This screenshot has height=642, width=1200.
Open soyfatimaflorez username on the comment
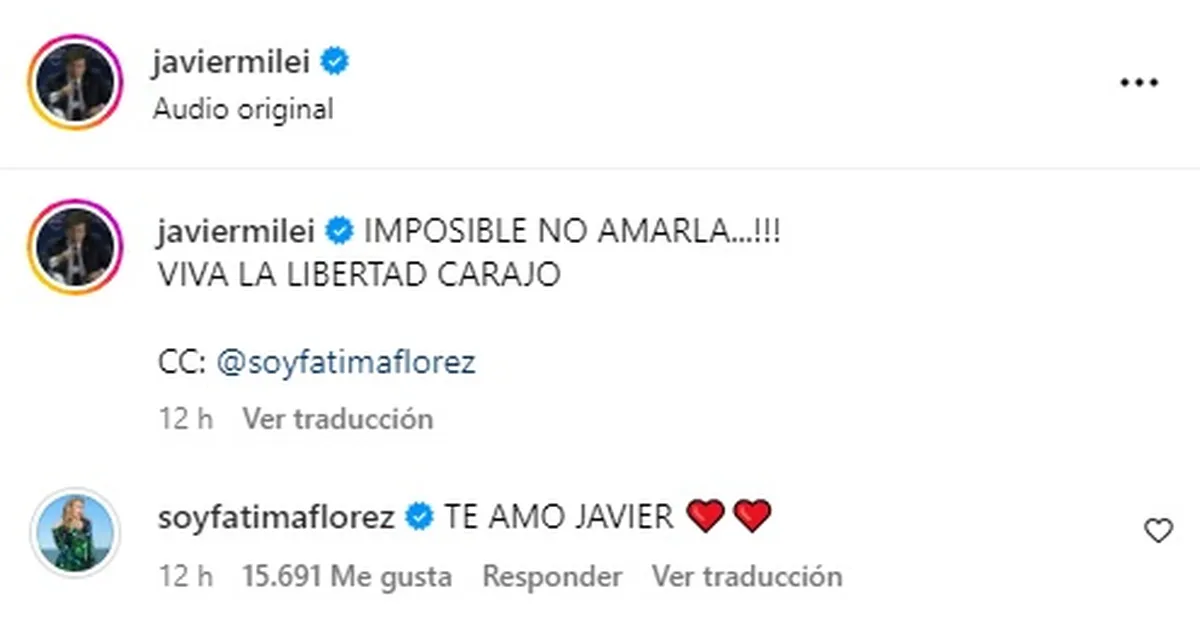tap(276, 517)
